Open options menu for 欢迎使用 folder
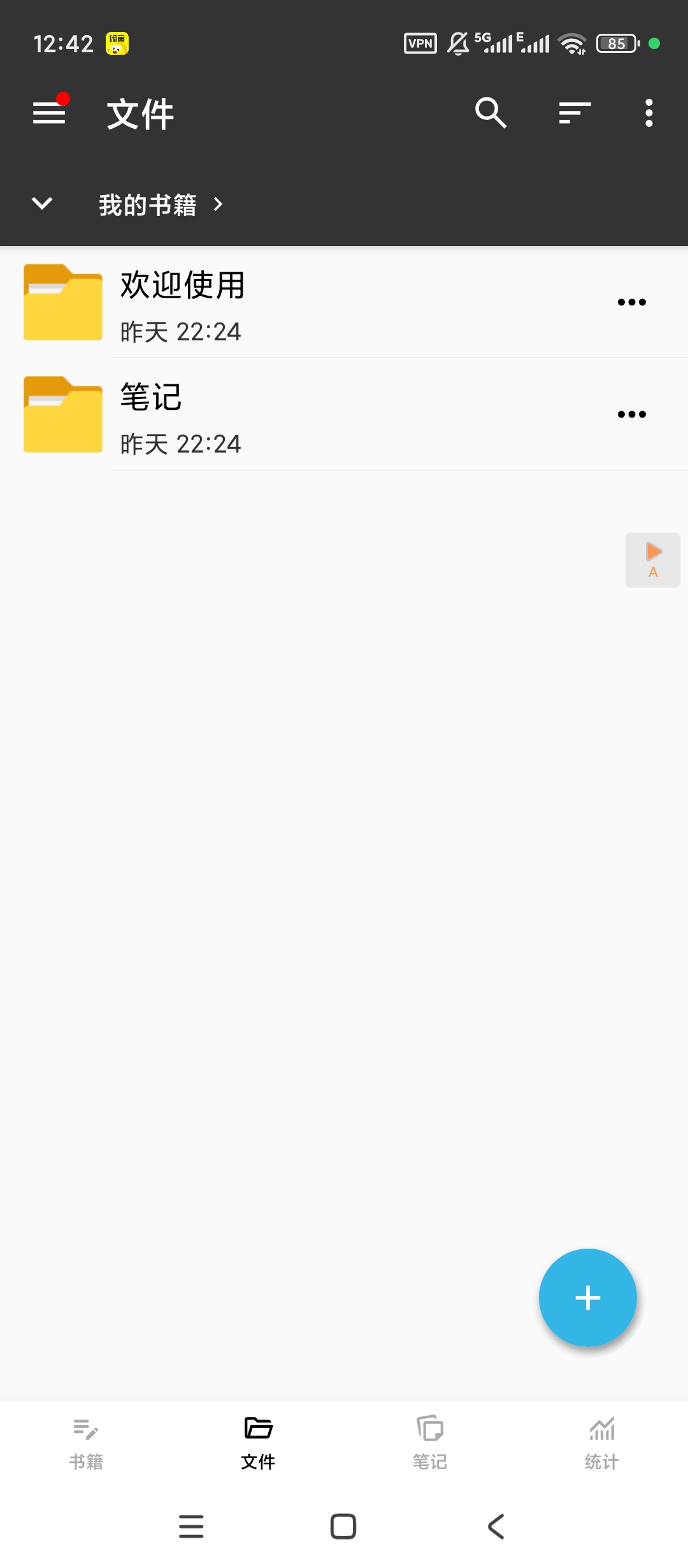 tap(632, 301)
